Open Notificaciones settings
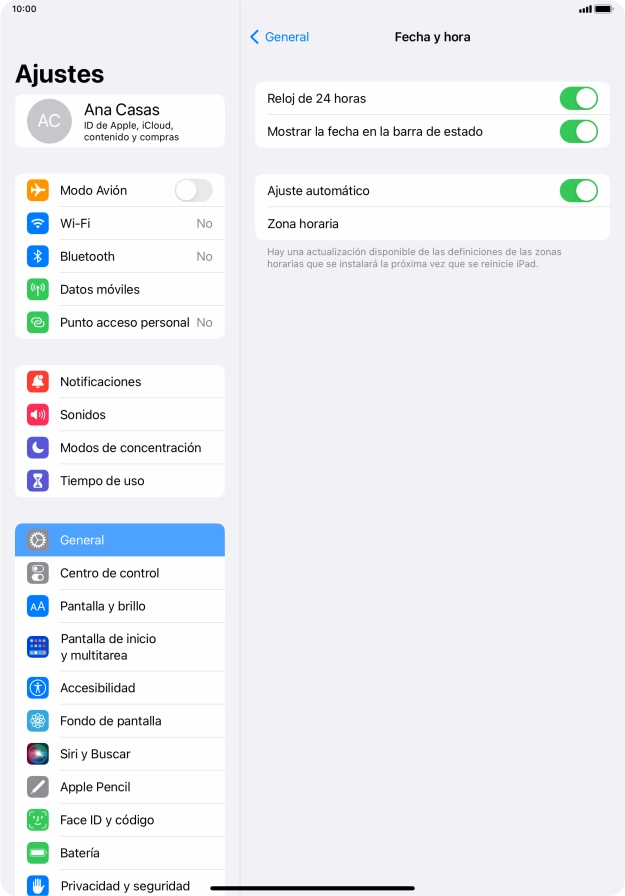Image resolution: width=625 pixels, height=896 pixels. [120, 381]
